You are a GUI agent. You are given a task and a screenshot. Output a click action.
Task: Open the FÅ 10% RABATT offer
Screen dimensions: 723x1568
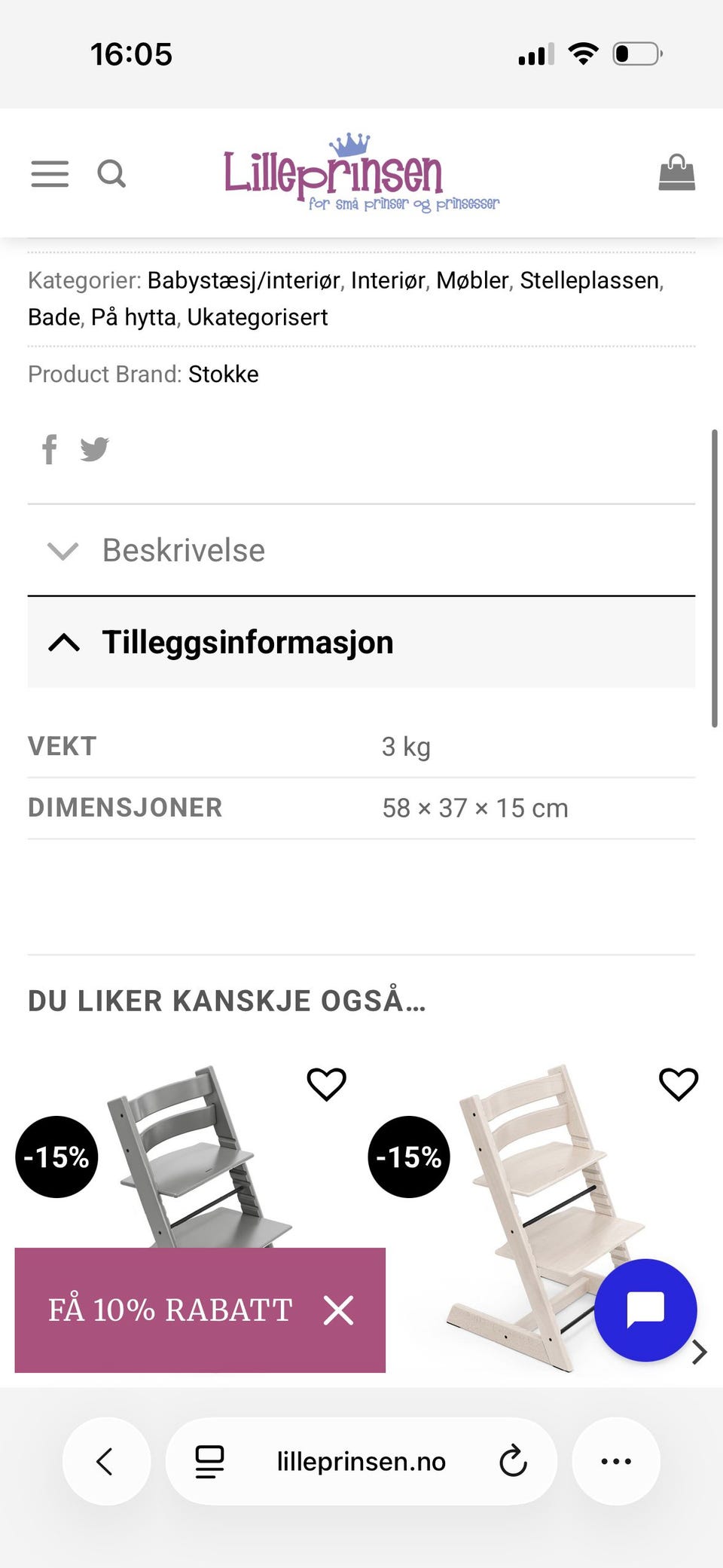click(x=169, y=1310)
